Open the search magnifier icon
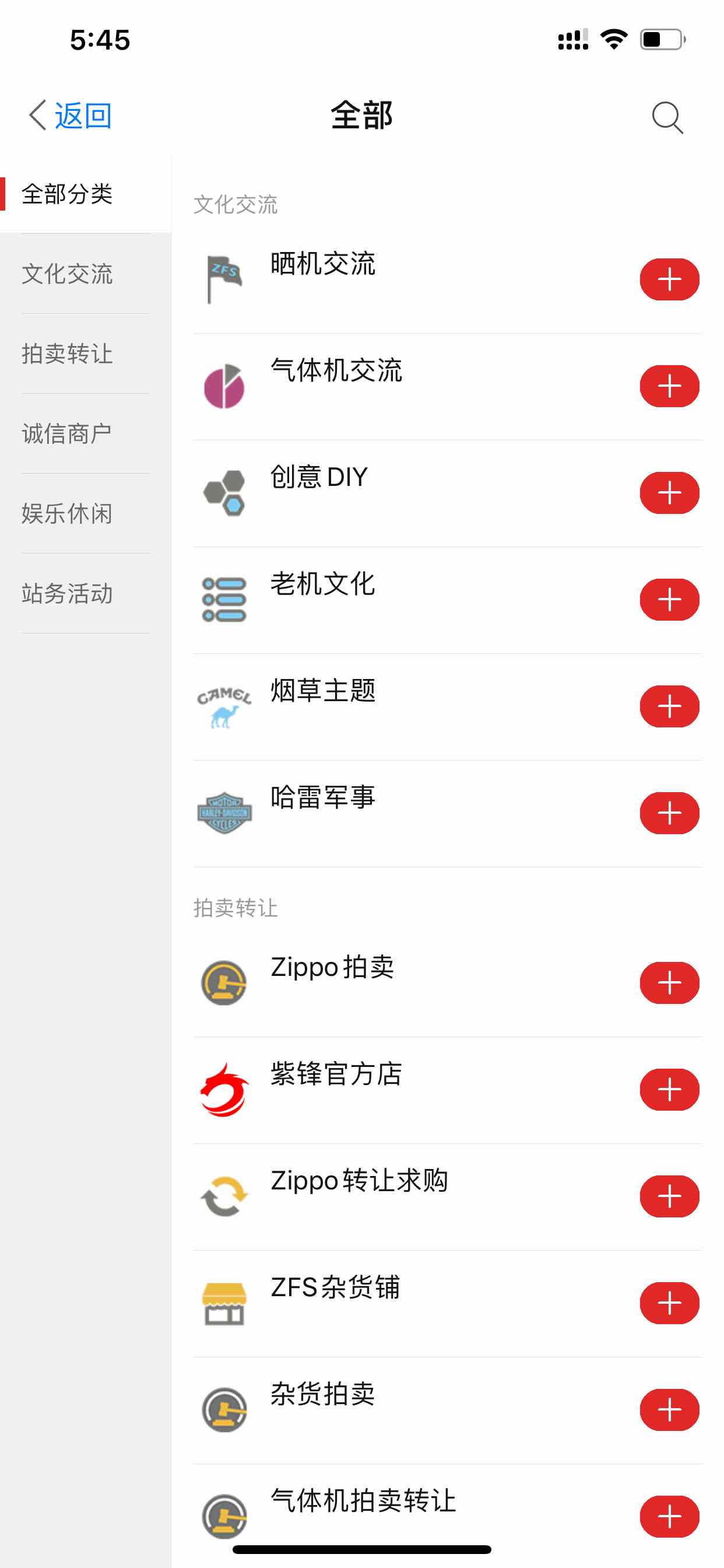 667,117
